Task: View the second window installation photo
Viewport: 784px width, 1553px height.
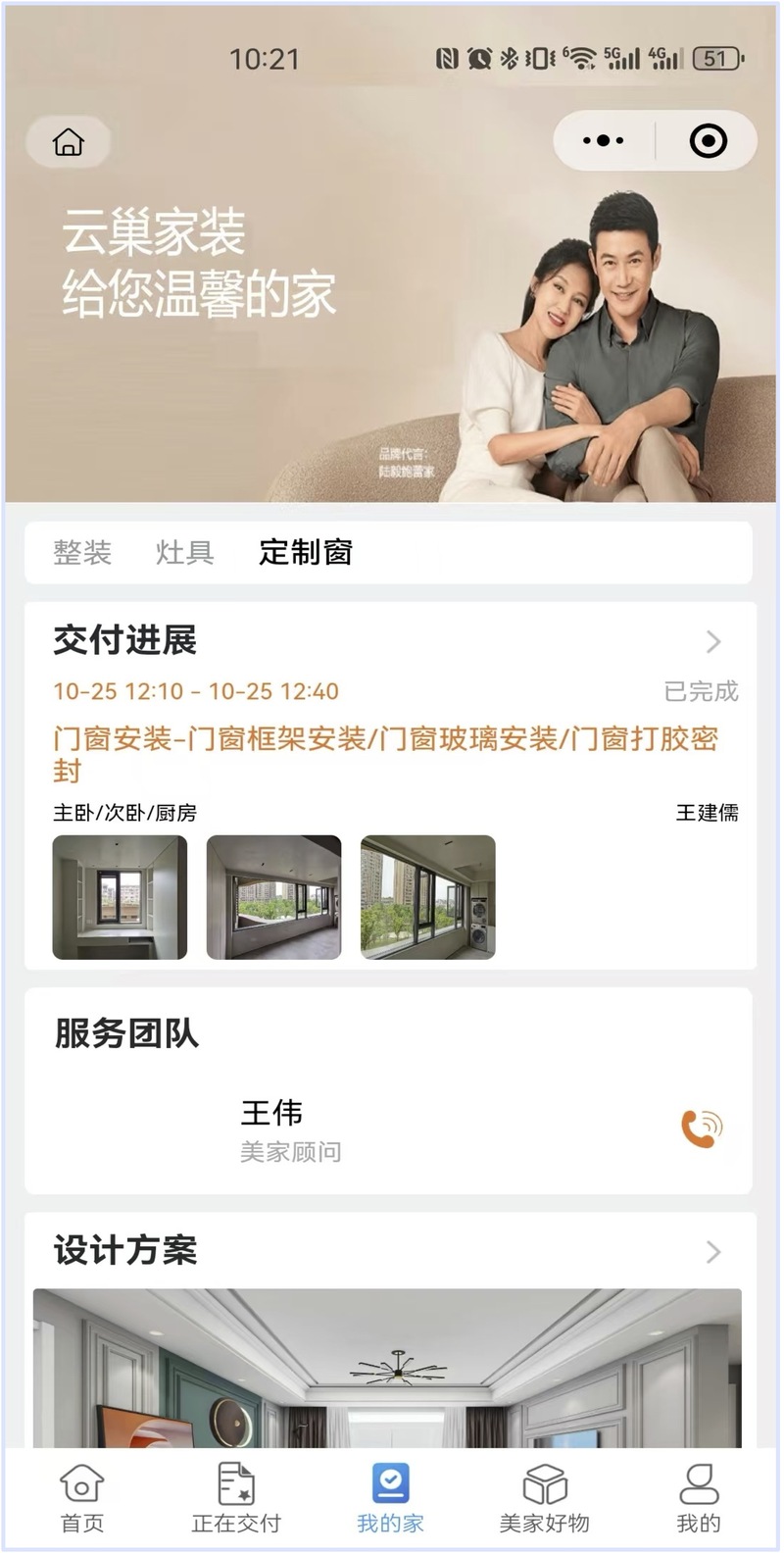Action: (273, 897)
